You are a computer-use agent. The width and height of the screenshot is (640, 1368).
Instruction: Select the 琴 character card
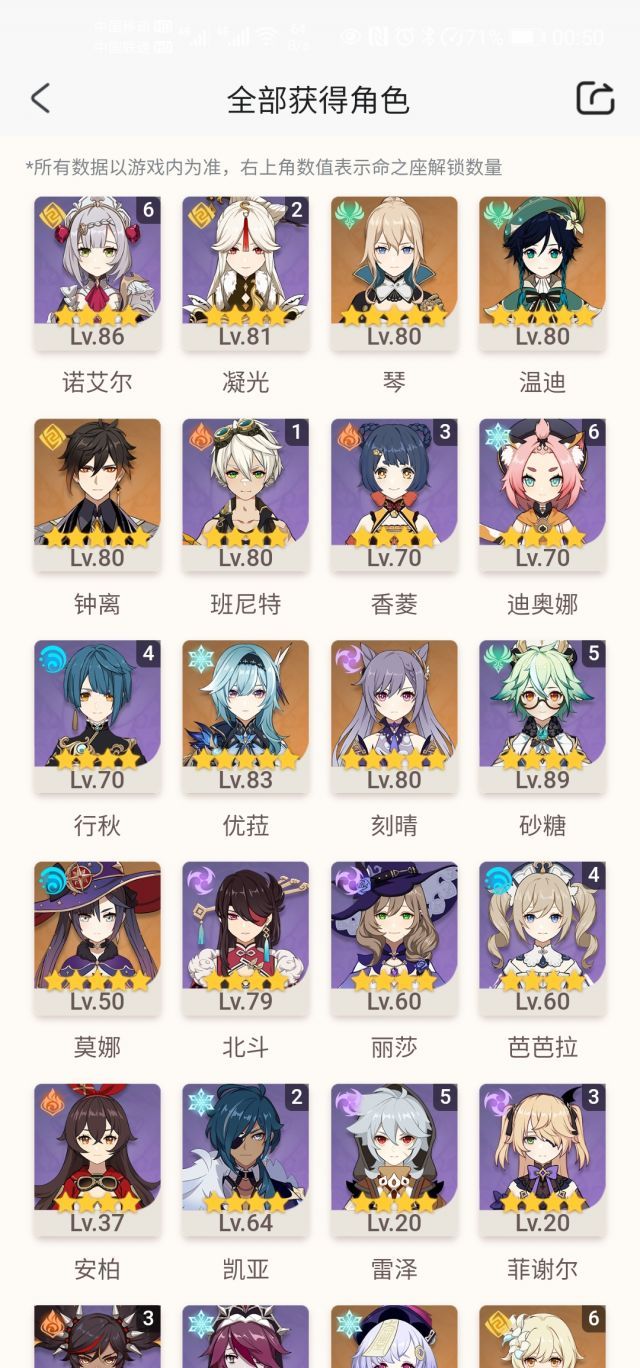pos(394,272)
